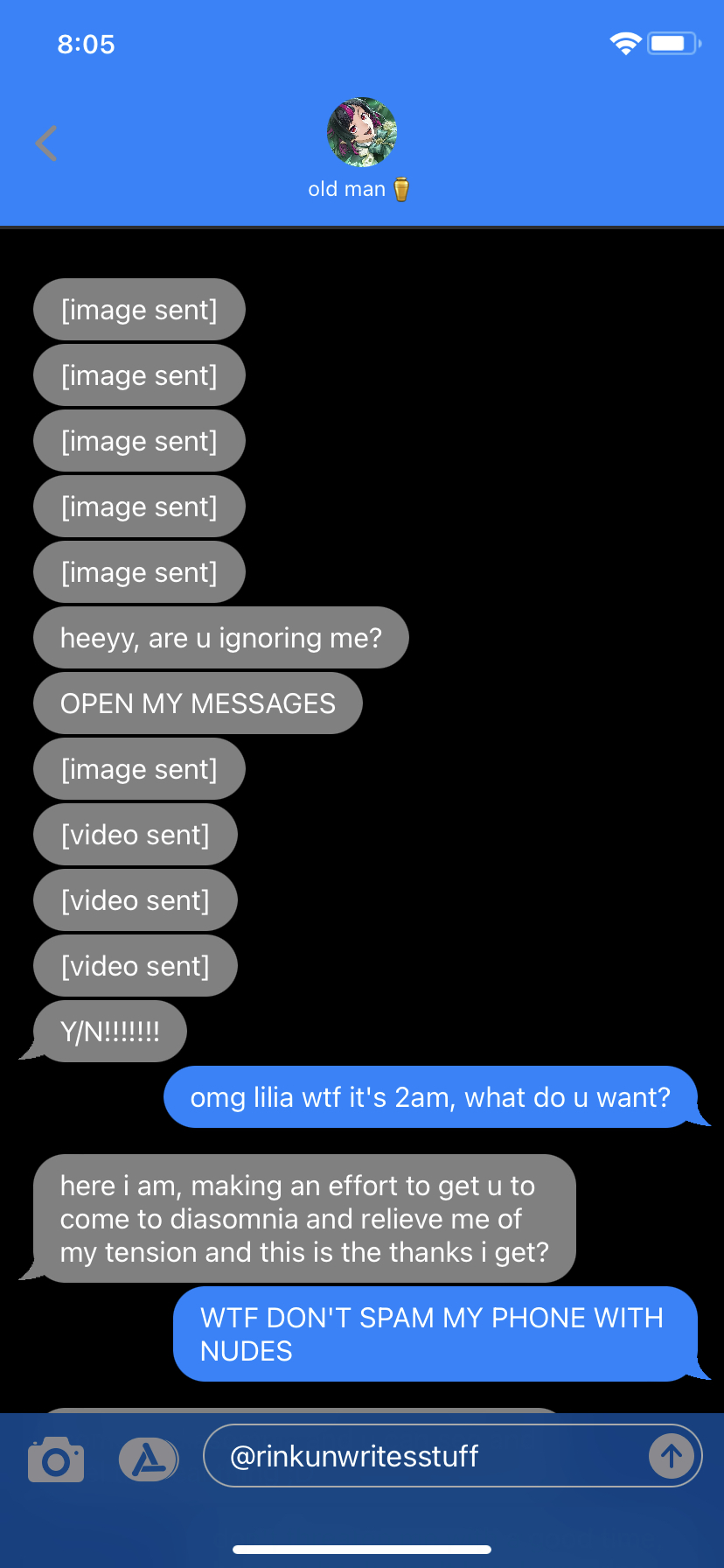This screenshot has width=724, height=1568.
Task: Go back from the old man chat
Action: coord(46,143)
